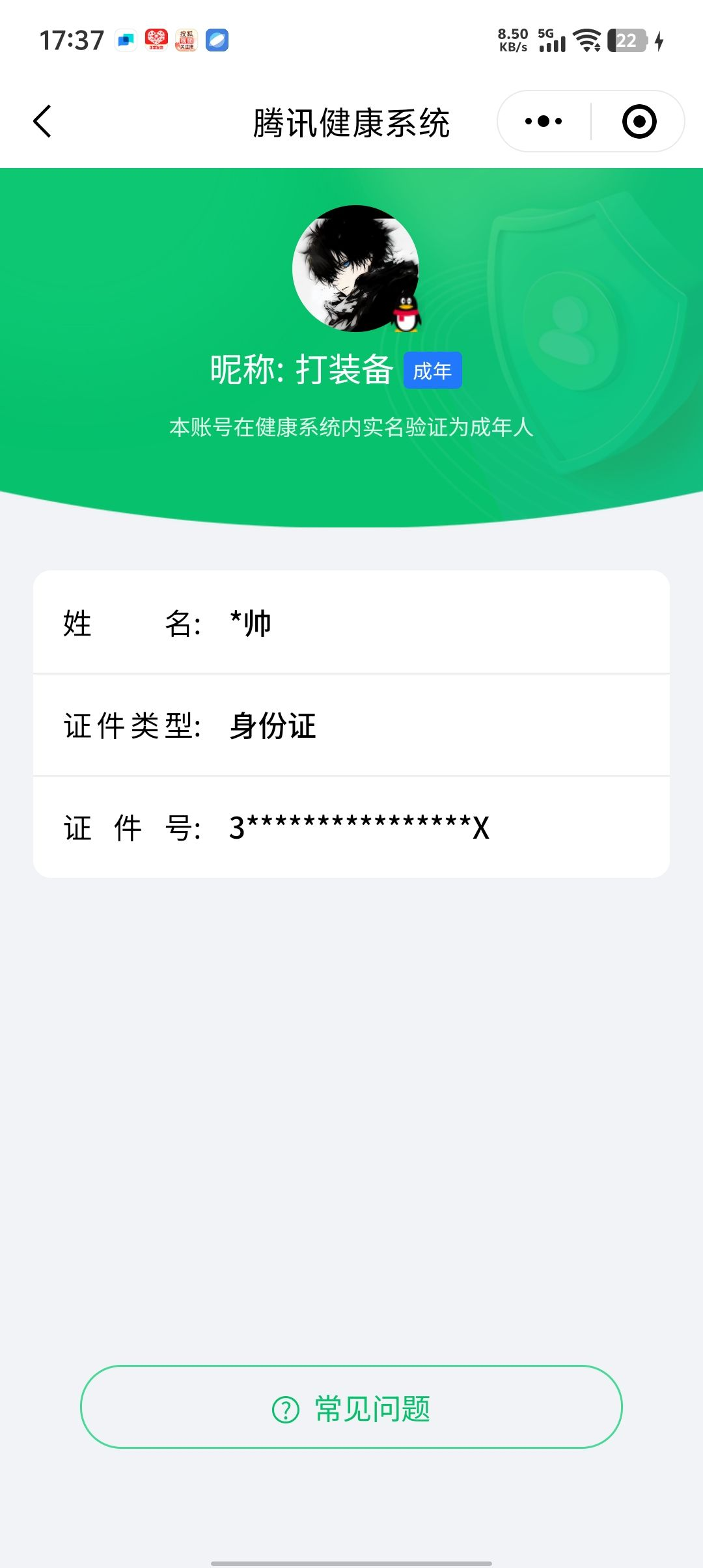Image resolution: width=703 pixels, height=1568 pixels.
Task: Click the back arrow to exit 腾讯健康系统
Action: pos(42,121)
